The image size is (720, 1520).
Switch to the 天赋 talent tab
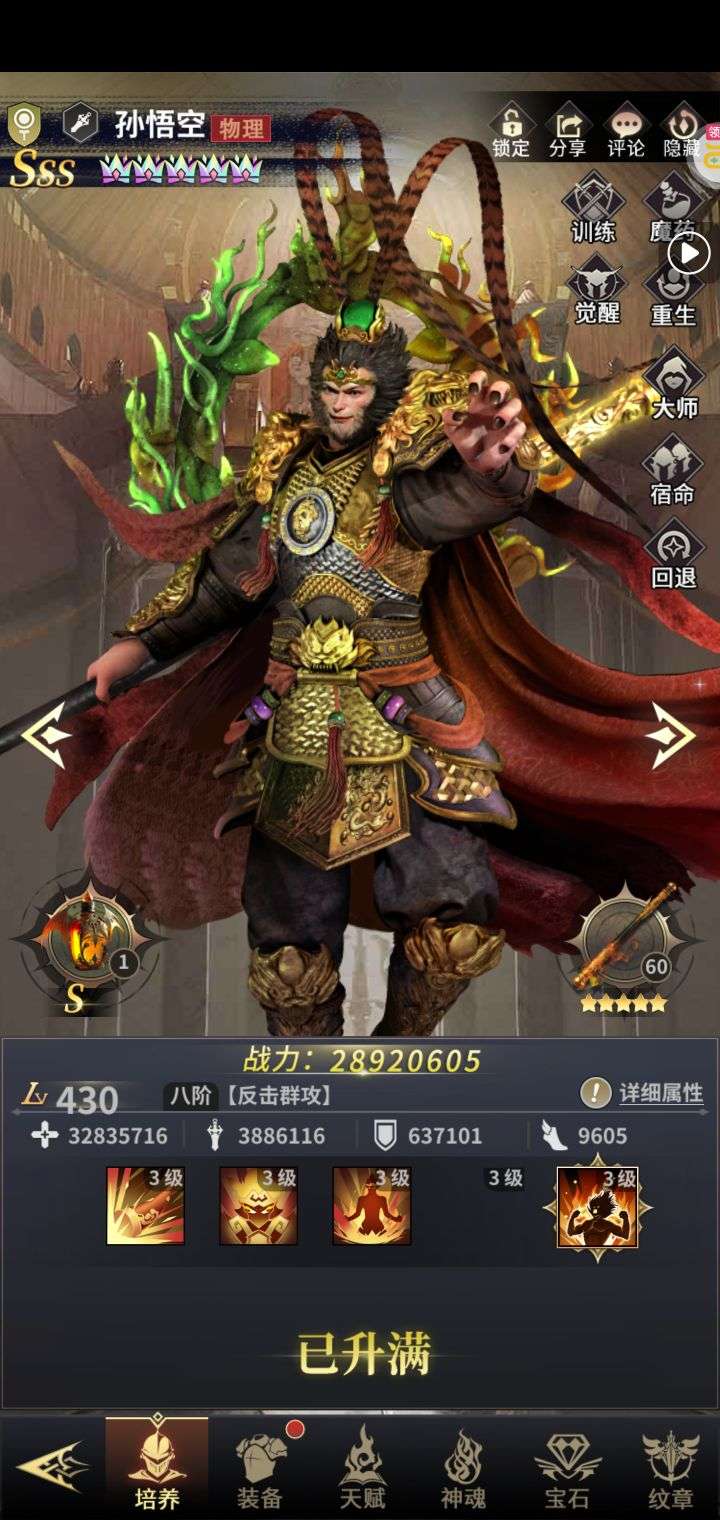coord(362,1467)
